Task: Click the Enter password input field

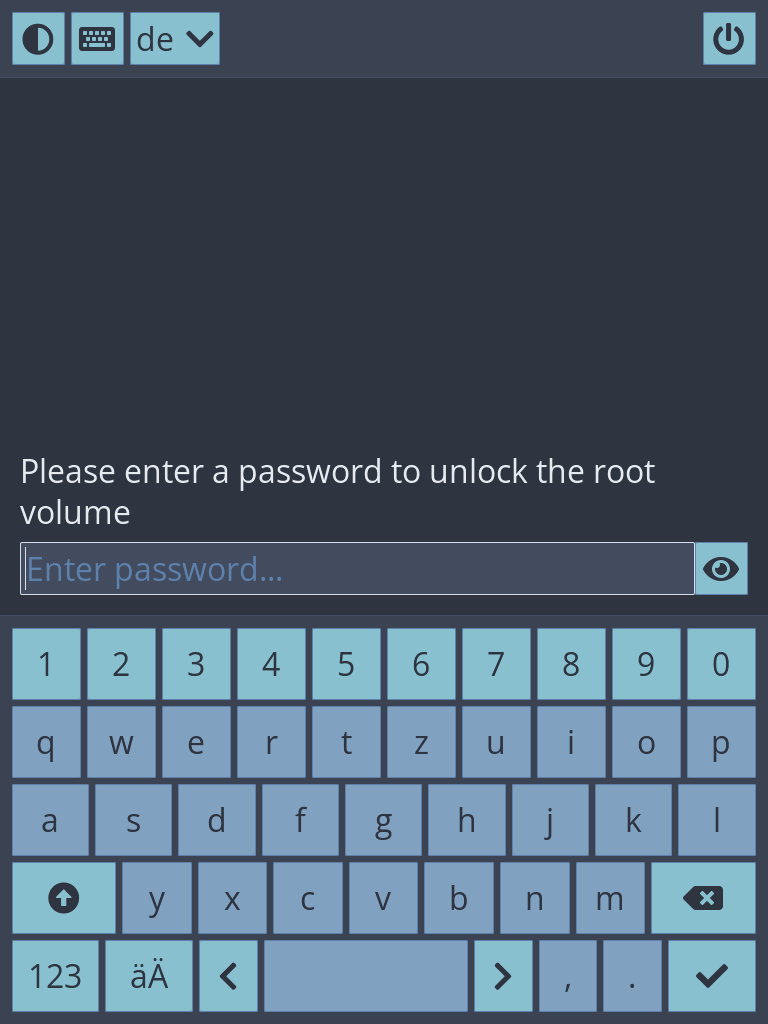Action: 357,568
